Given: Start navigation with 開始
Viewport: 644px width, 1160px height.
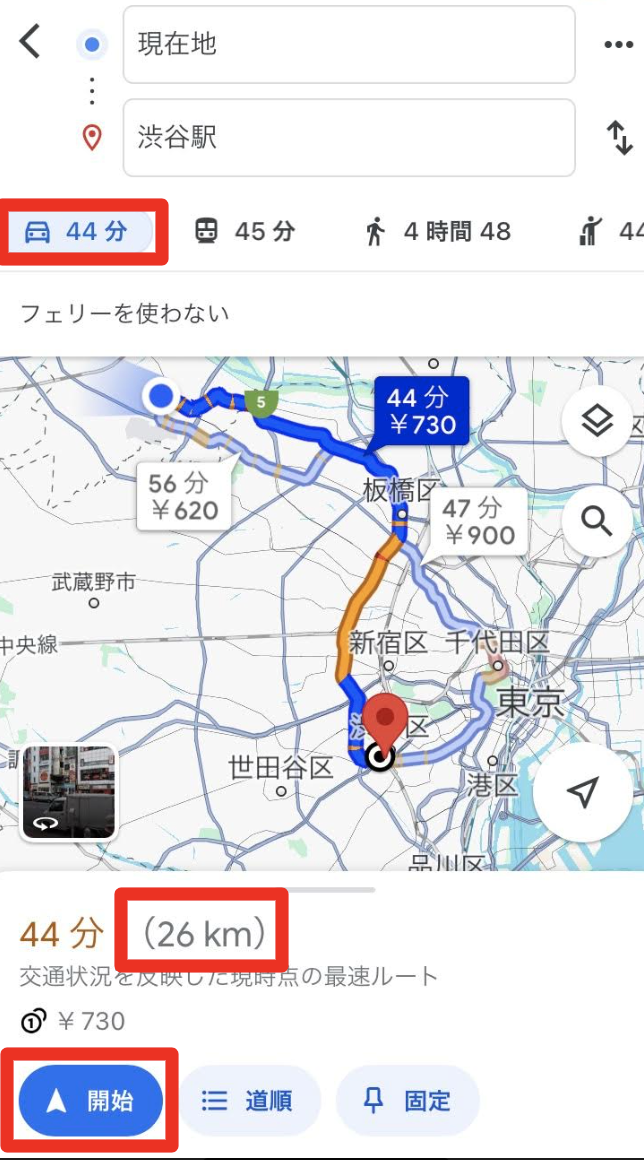Looking at the screenshot, I should (x=91, y=1101).
